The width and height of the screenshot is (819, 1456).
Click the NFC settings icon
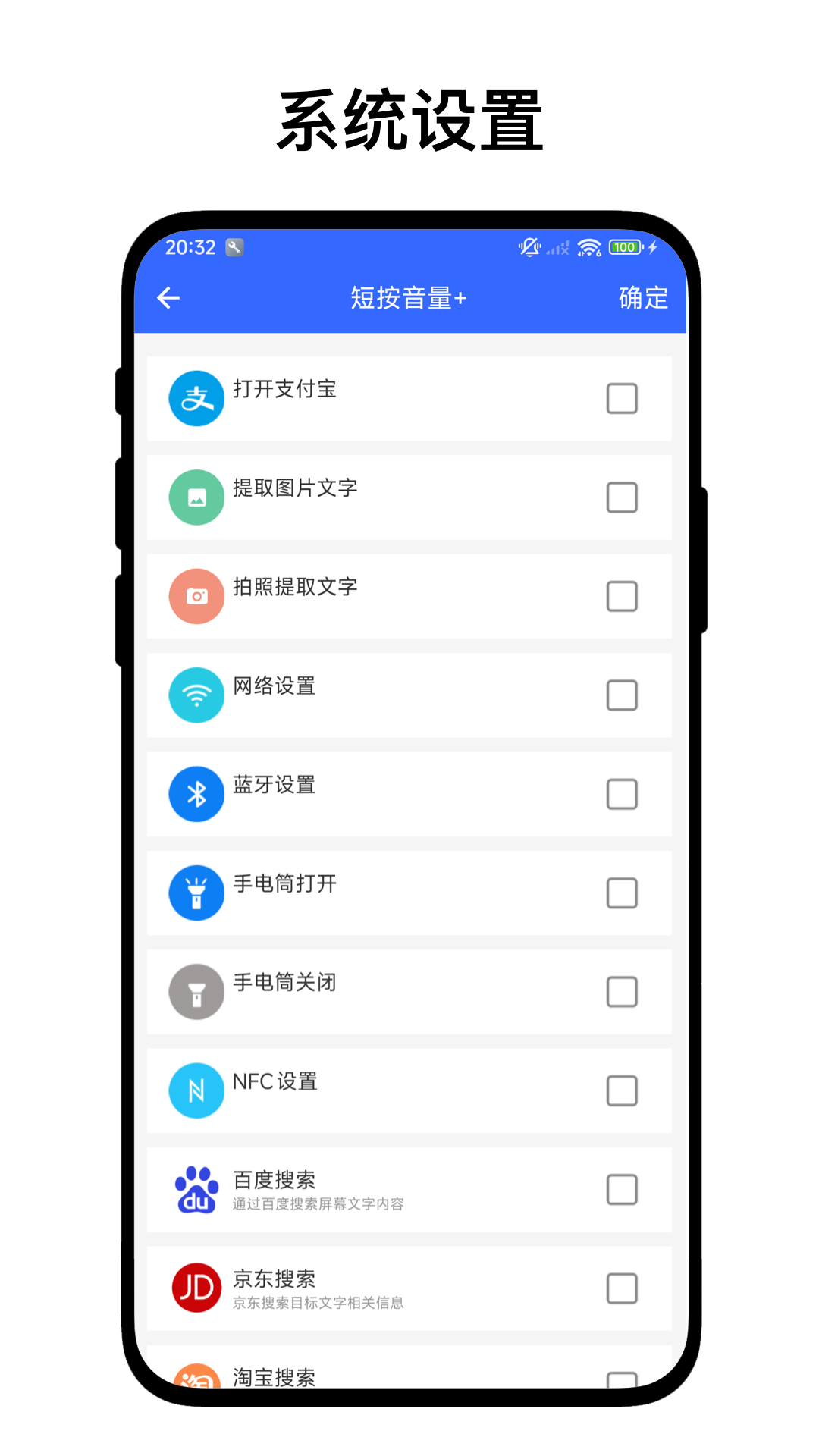[x=196, y=1090]
